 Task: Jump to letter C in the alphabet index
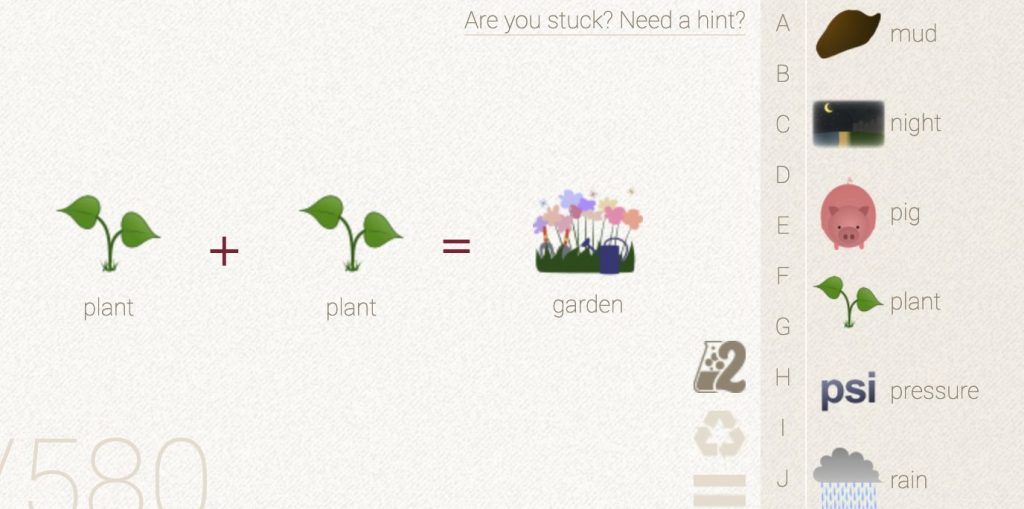click(x=783, y=125)
